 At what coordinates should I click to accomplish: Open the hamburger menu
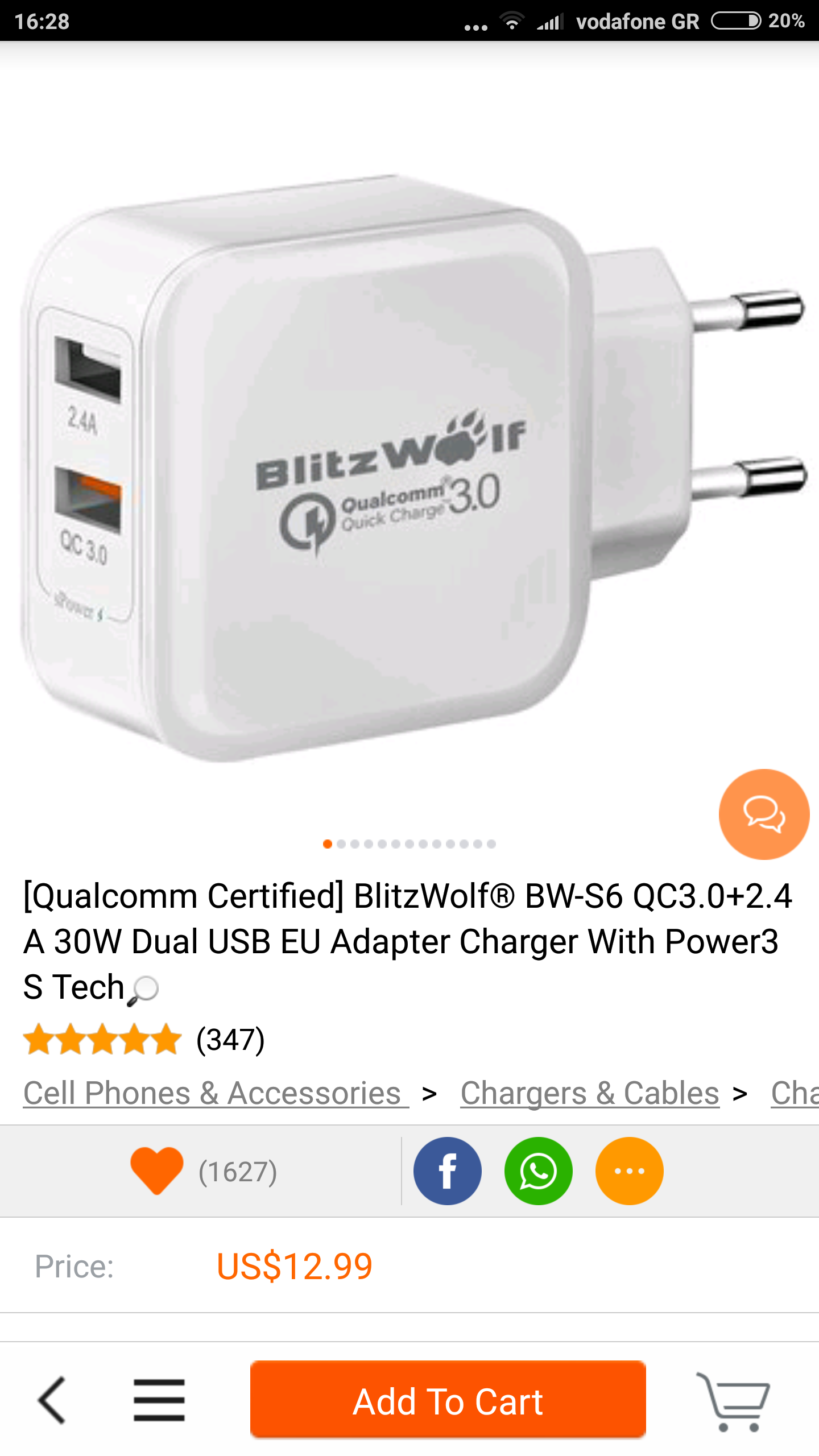coord(159,1400)
